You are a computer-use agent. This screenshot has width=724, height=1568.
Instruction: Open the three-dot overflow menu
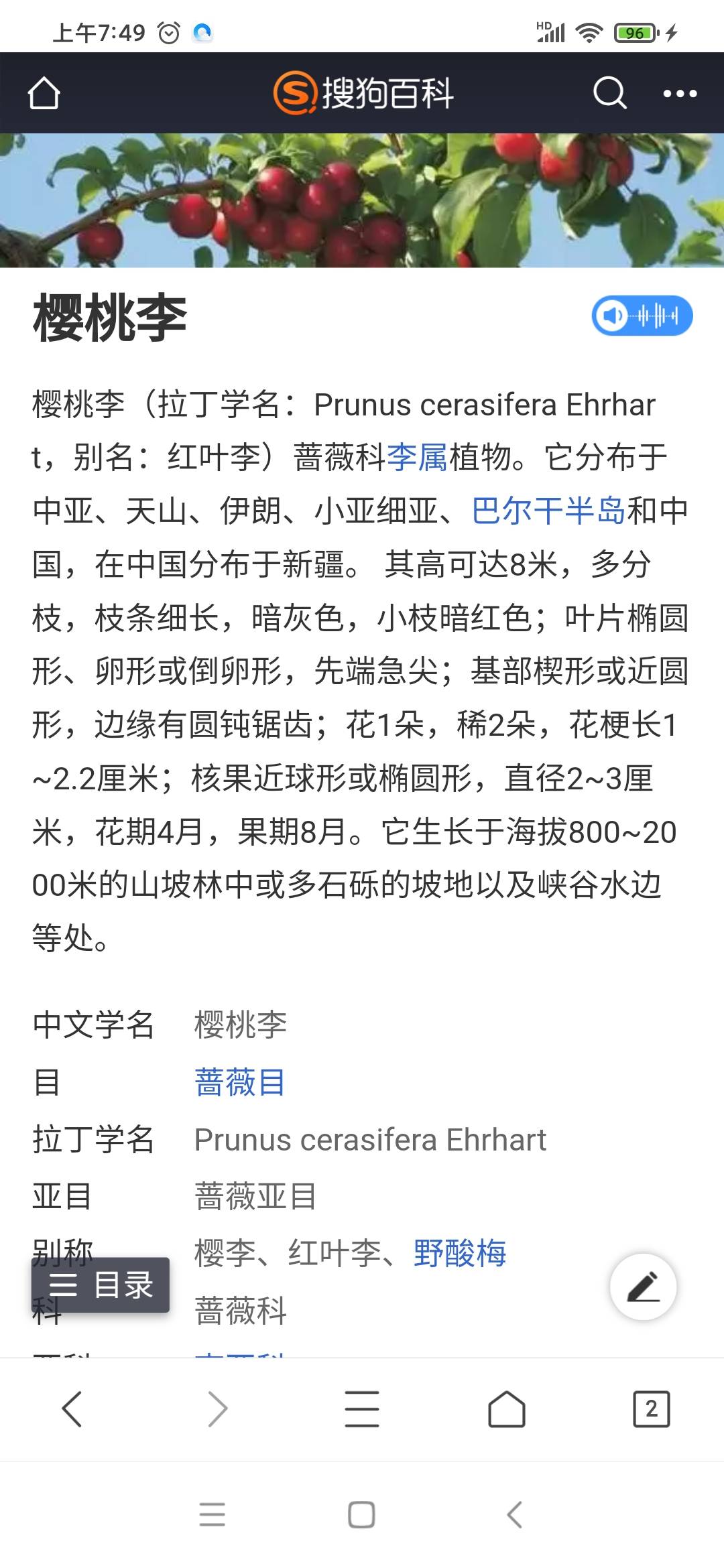point(680,93)
